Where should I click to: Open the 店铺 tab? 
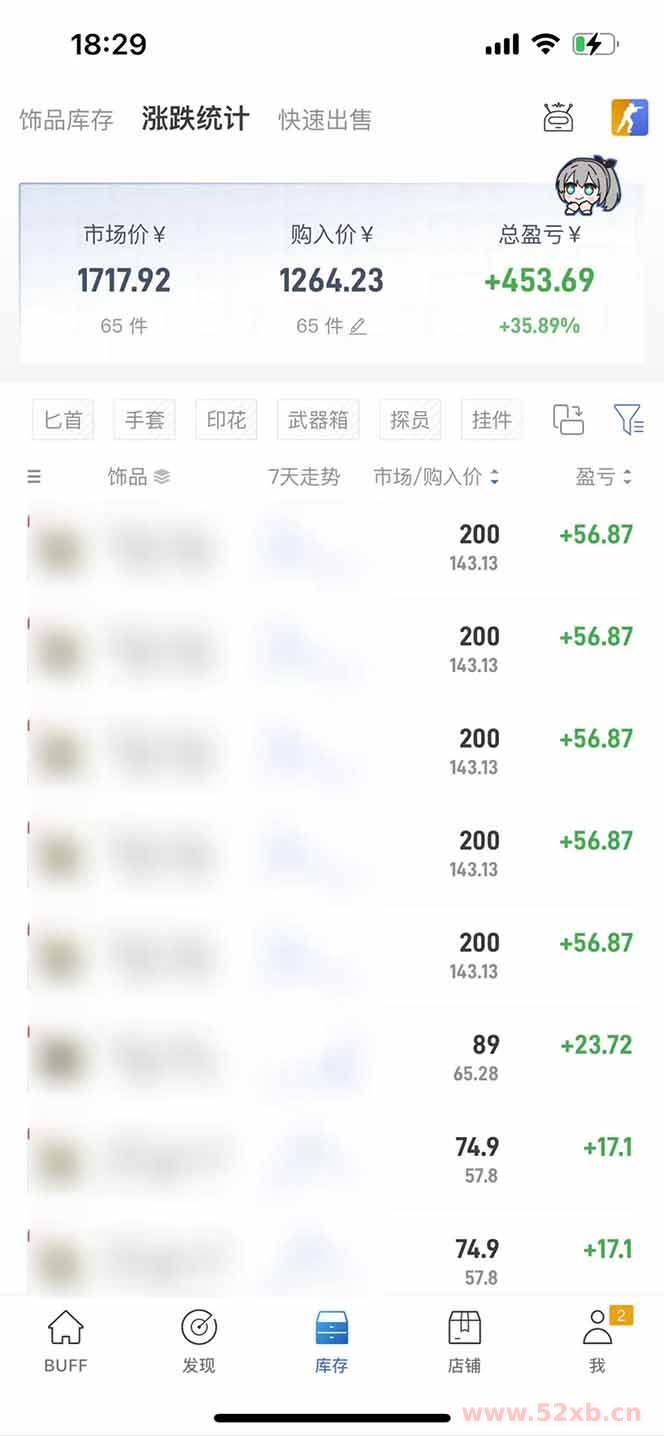(x=464, y=1342)
